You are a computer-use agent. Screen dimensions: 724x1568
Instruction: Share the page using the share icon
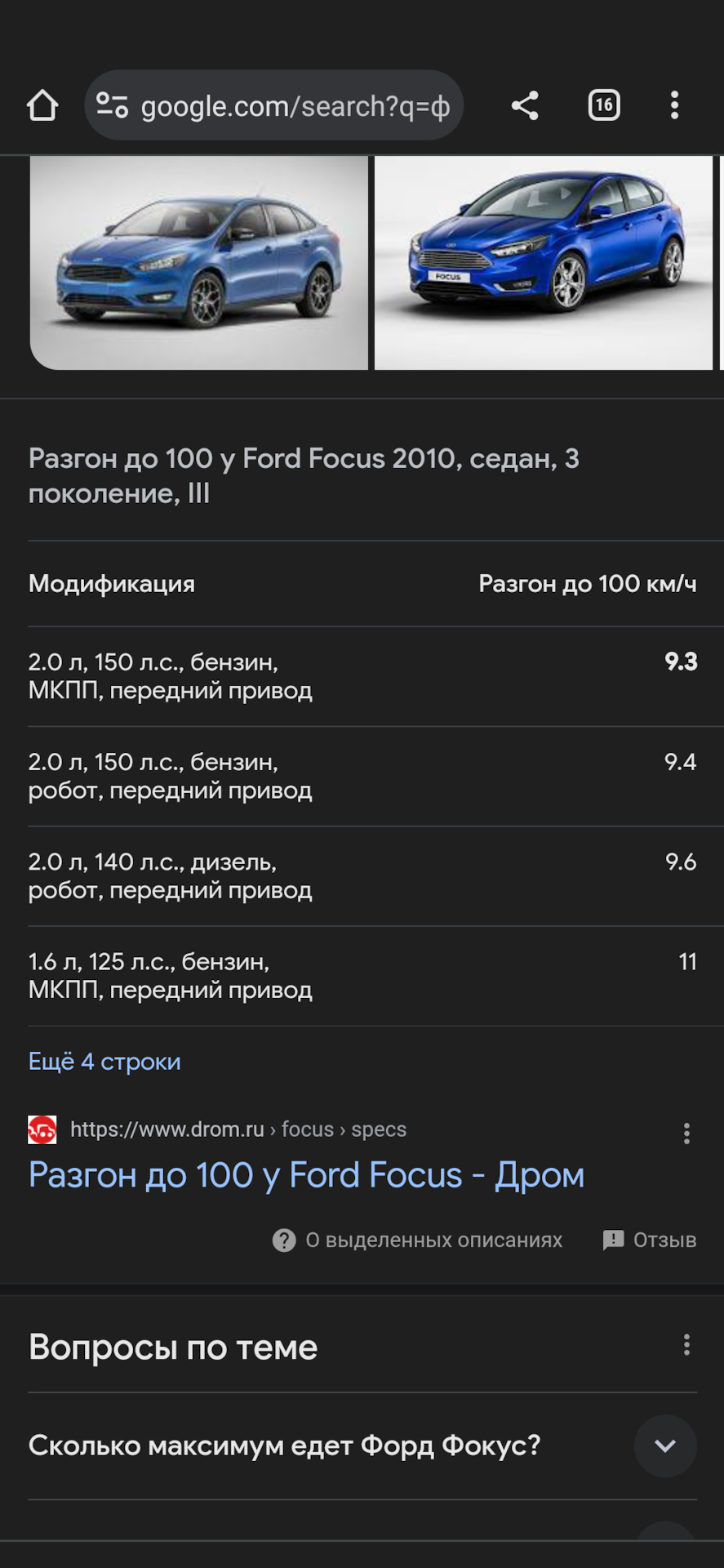tap(525, 105)
